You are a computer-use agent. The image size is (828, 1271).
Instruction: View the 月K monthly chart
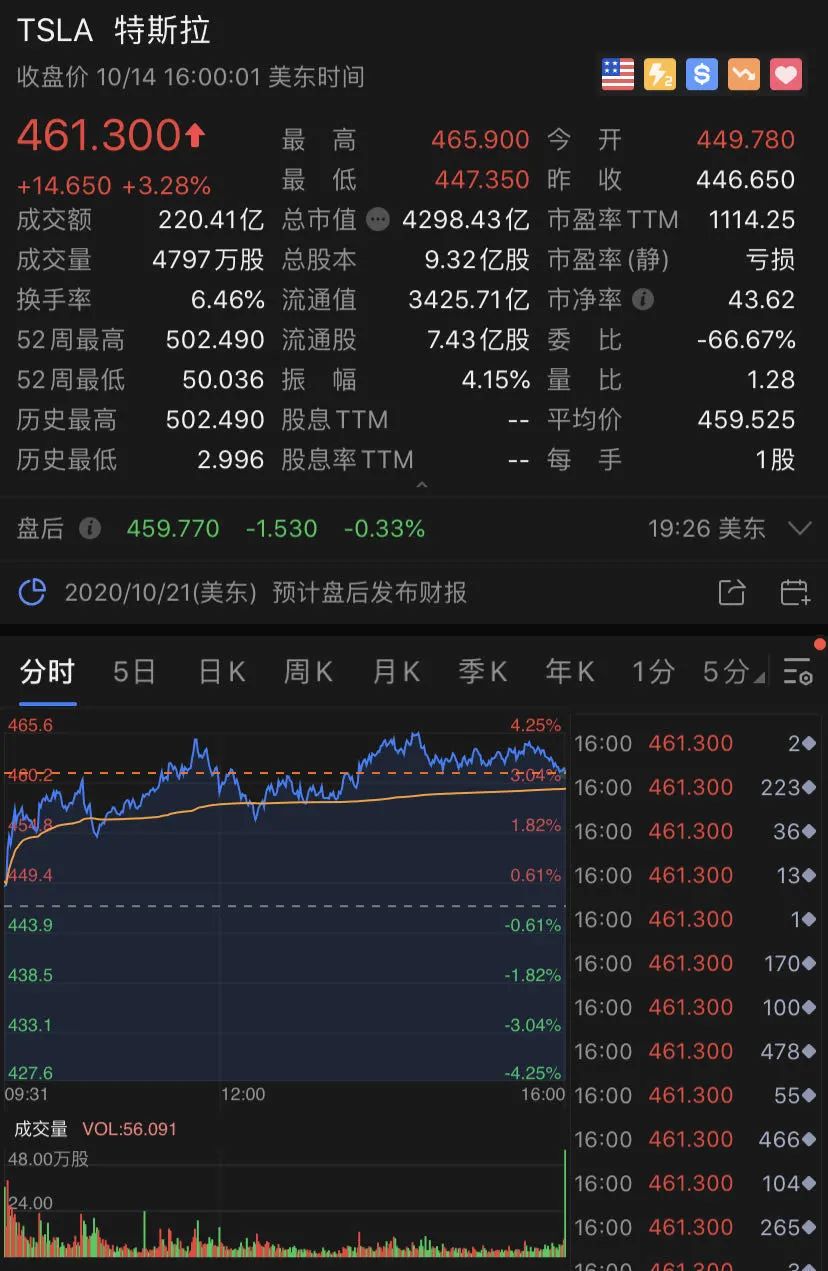396,672
